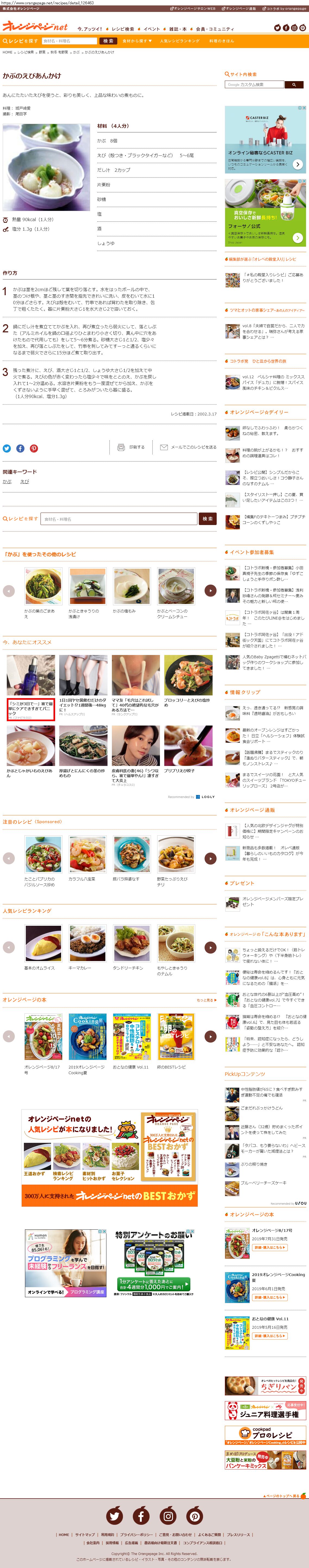Focus the 食材名・料理名 field in the header
The height and width of the screenshot is (1568, 309).
point(69,41)
